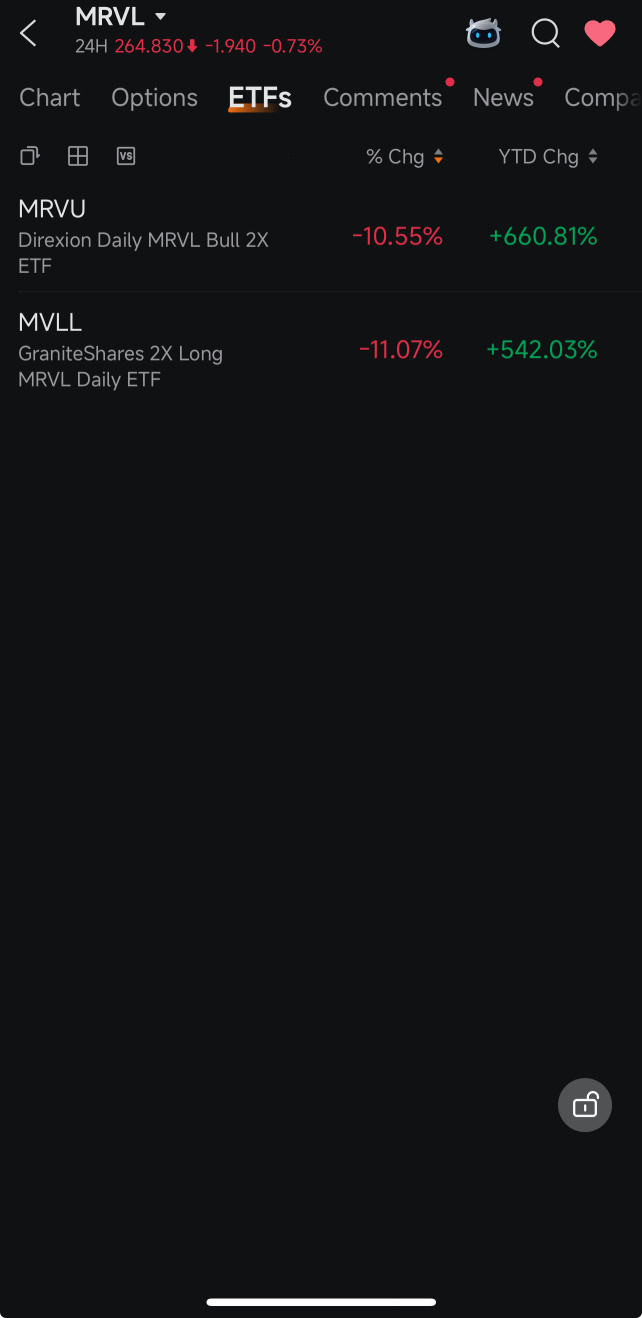Open the Company tab
Screen dimensions: 642x1318
pyautogui.click(x=602, y=97)
